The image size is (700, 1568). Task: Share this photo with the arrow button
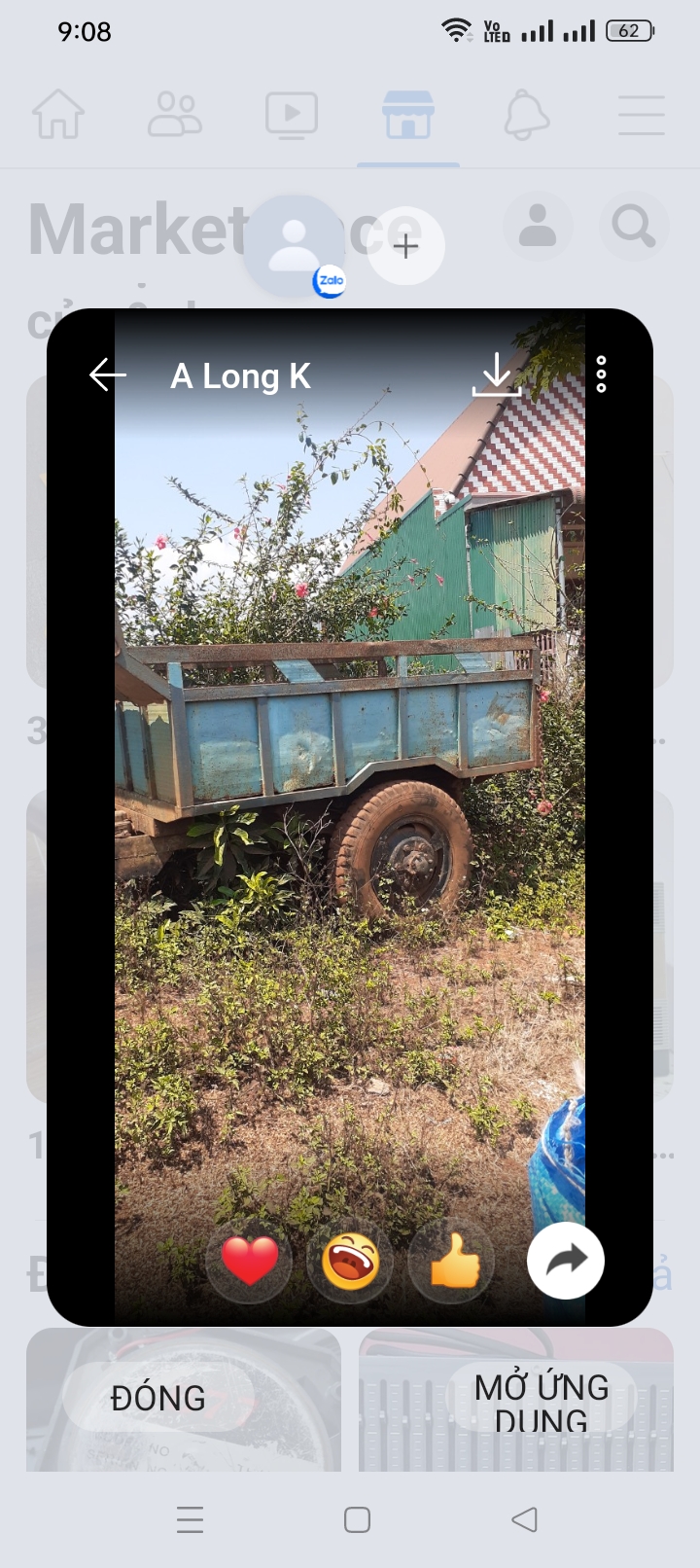(566, 1261)
